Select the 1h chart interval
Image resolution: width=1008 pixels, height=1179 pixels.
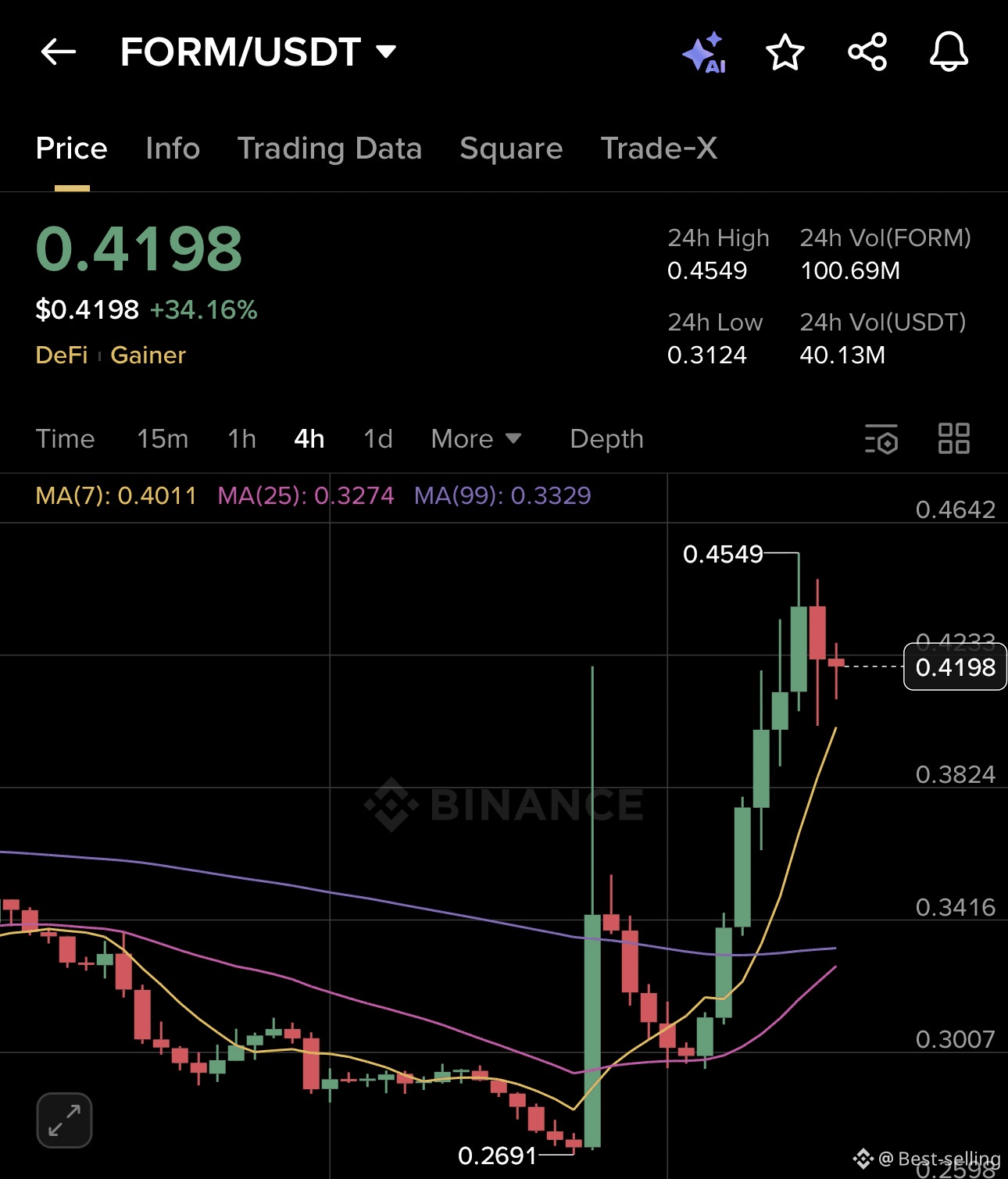(x=241, y=439)
